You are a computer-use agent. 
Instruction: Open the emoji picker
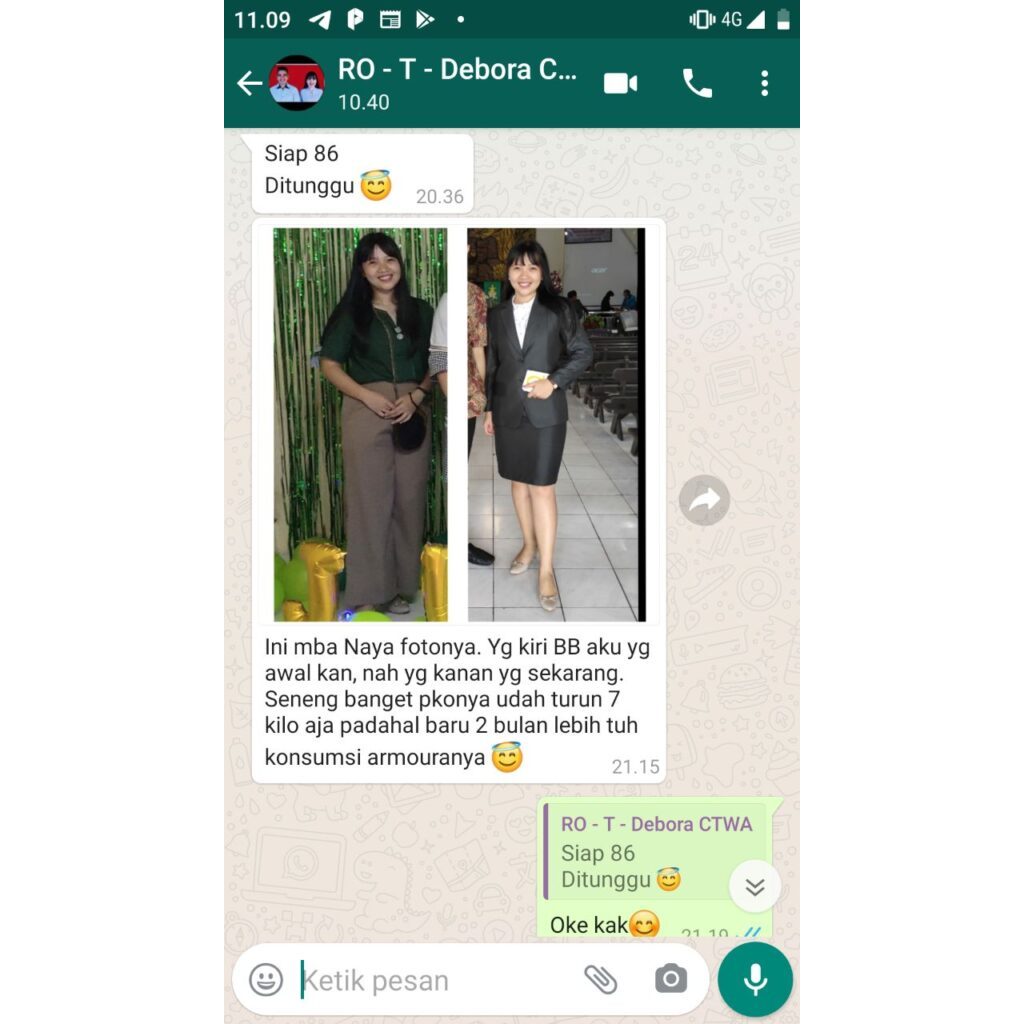tap(266, 979)
